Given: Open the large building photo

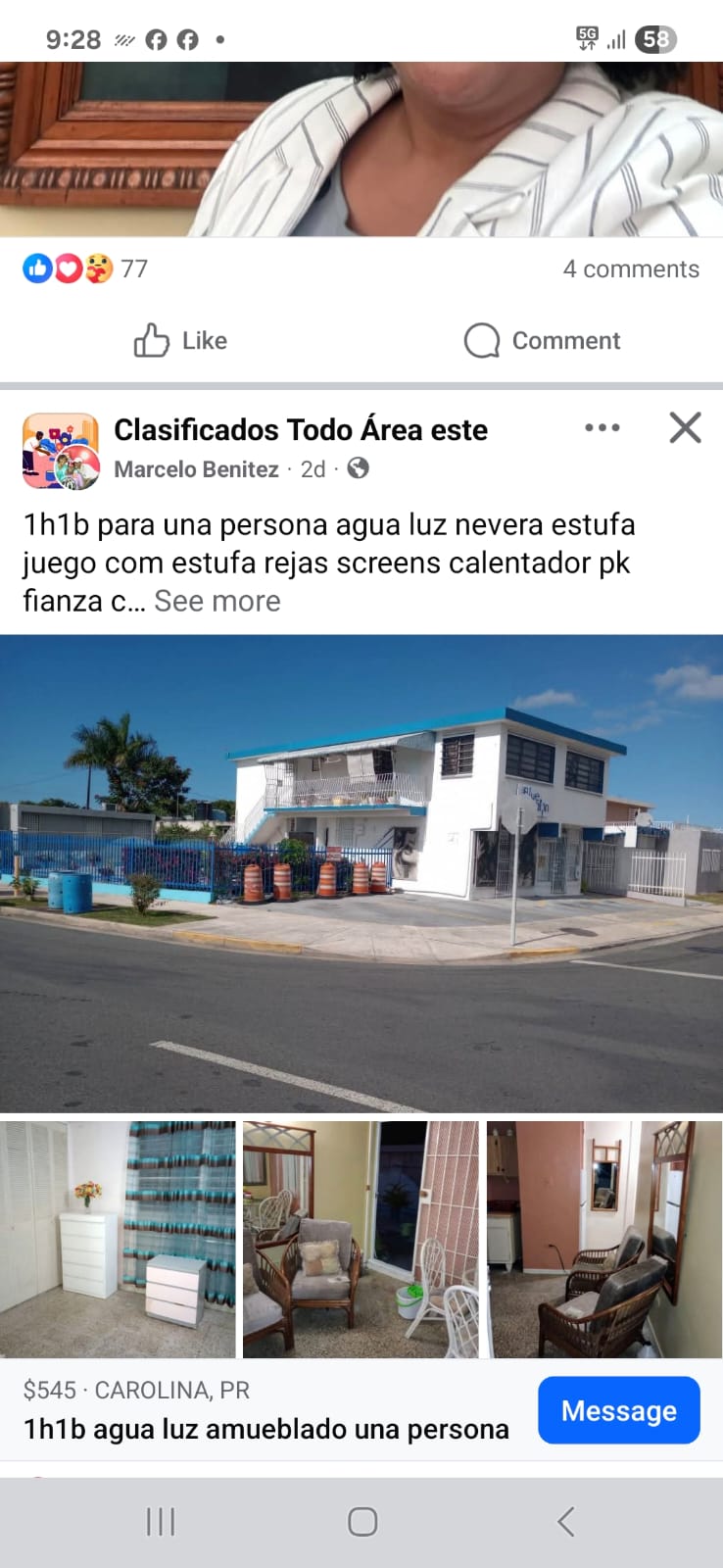Looking at the screenshot, I should (x=361, y=873).
